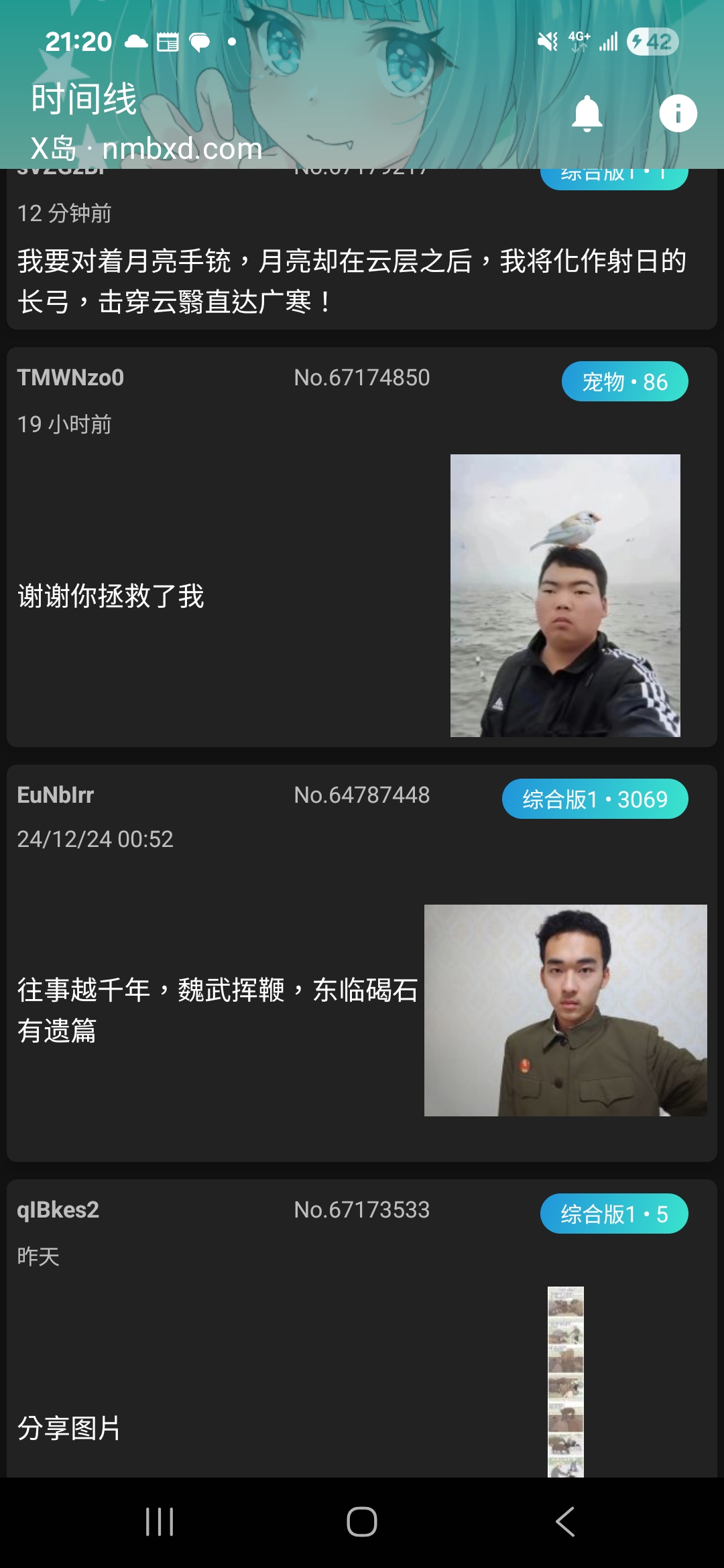Open the notifications bell
Image resolution: width=724 pixels, height=1568 pixels.
click(x=587, y=113)
